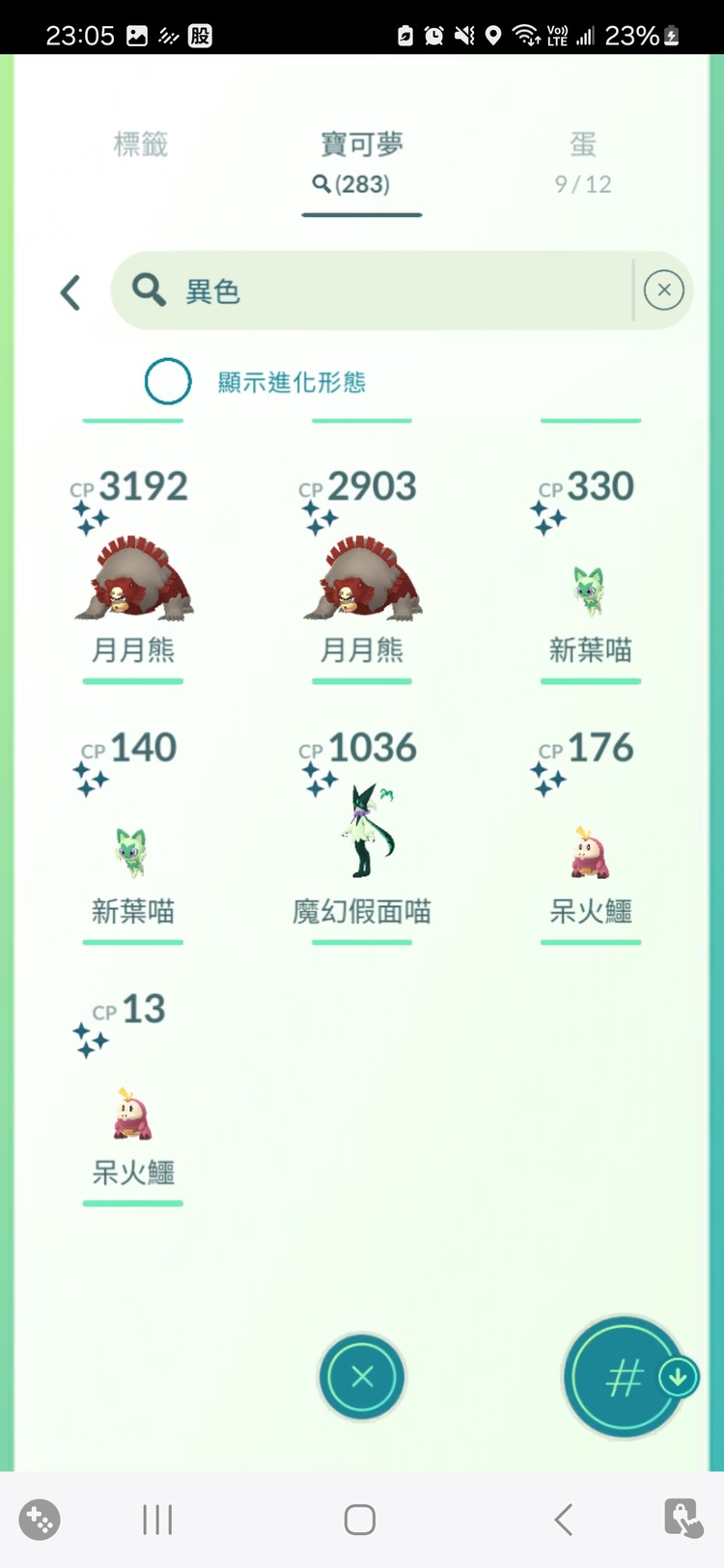
Task: Open 新葉喵 with CP 140
Action: (133, 849)
